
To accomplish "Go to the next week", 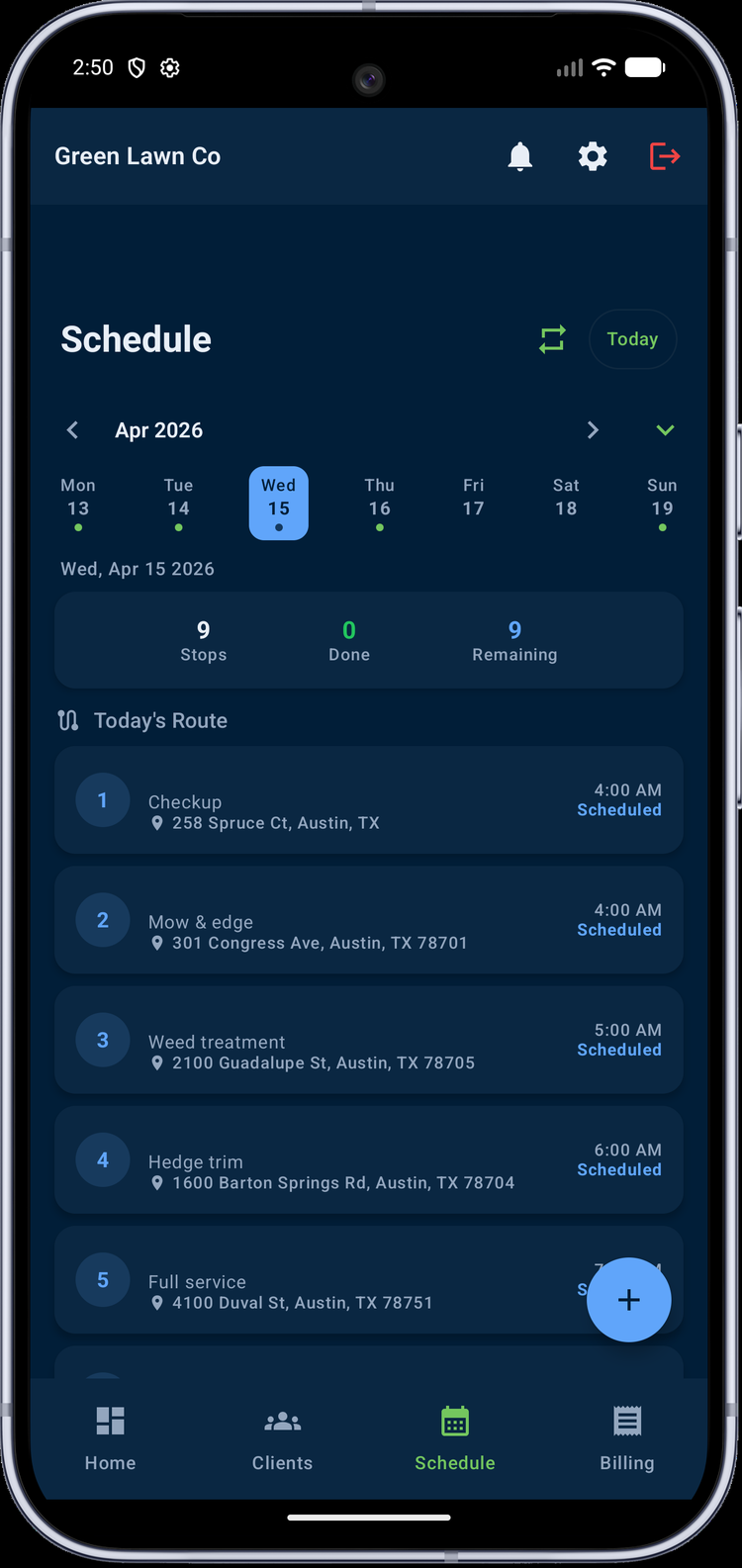I will [593, 430].
